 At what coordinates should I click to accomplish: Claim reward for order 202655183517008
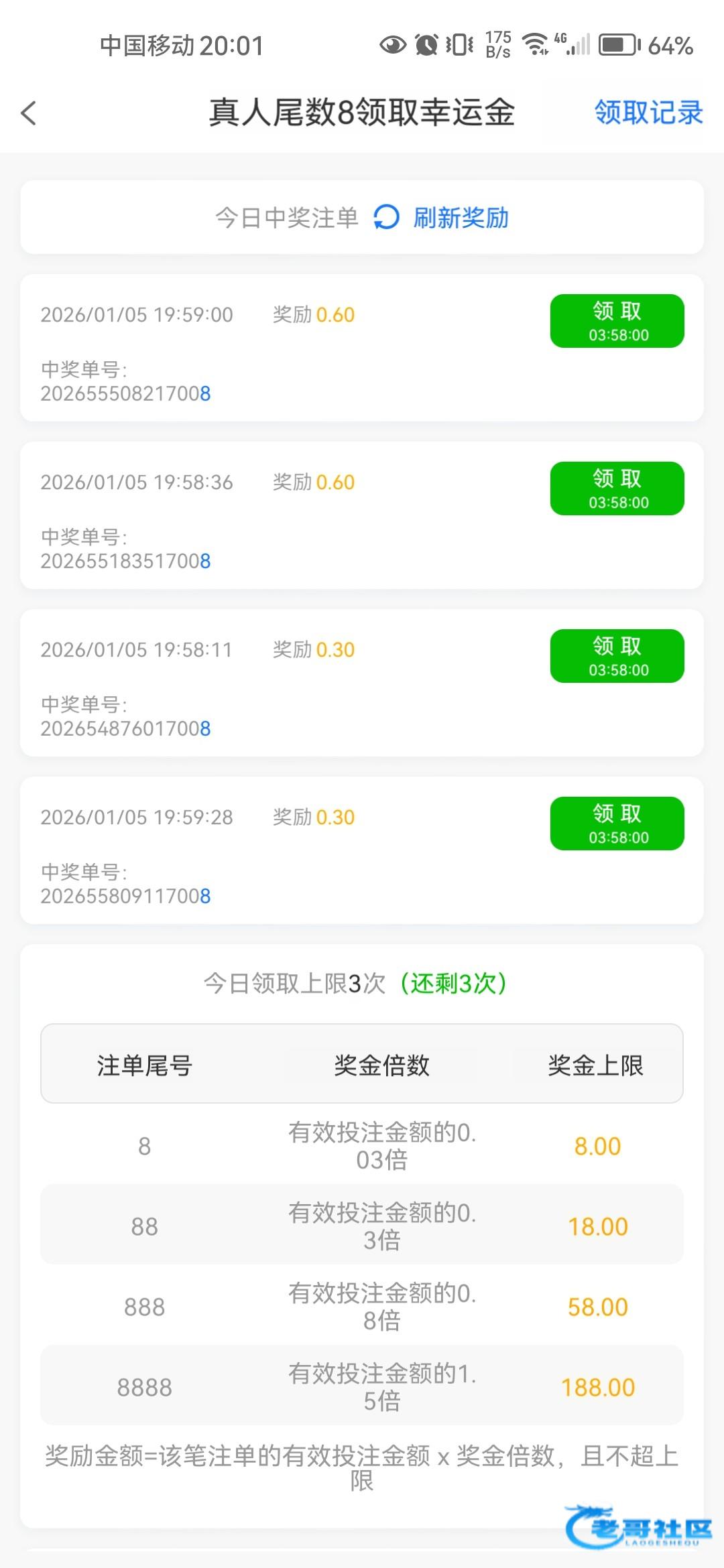point(617,488)
